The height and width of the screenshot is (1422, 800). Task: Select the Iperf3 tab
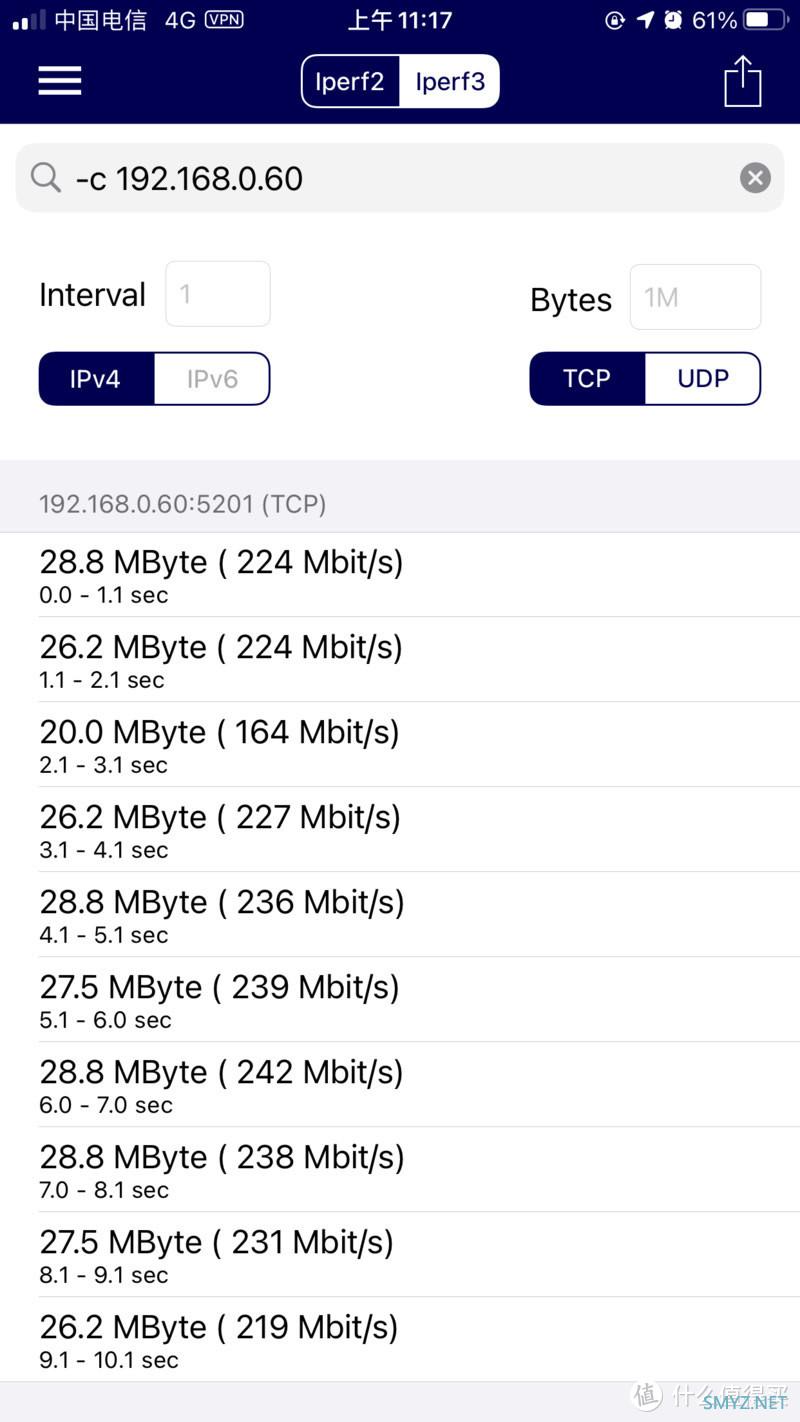[x=449, y=81]
